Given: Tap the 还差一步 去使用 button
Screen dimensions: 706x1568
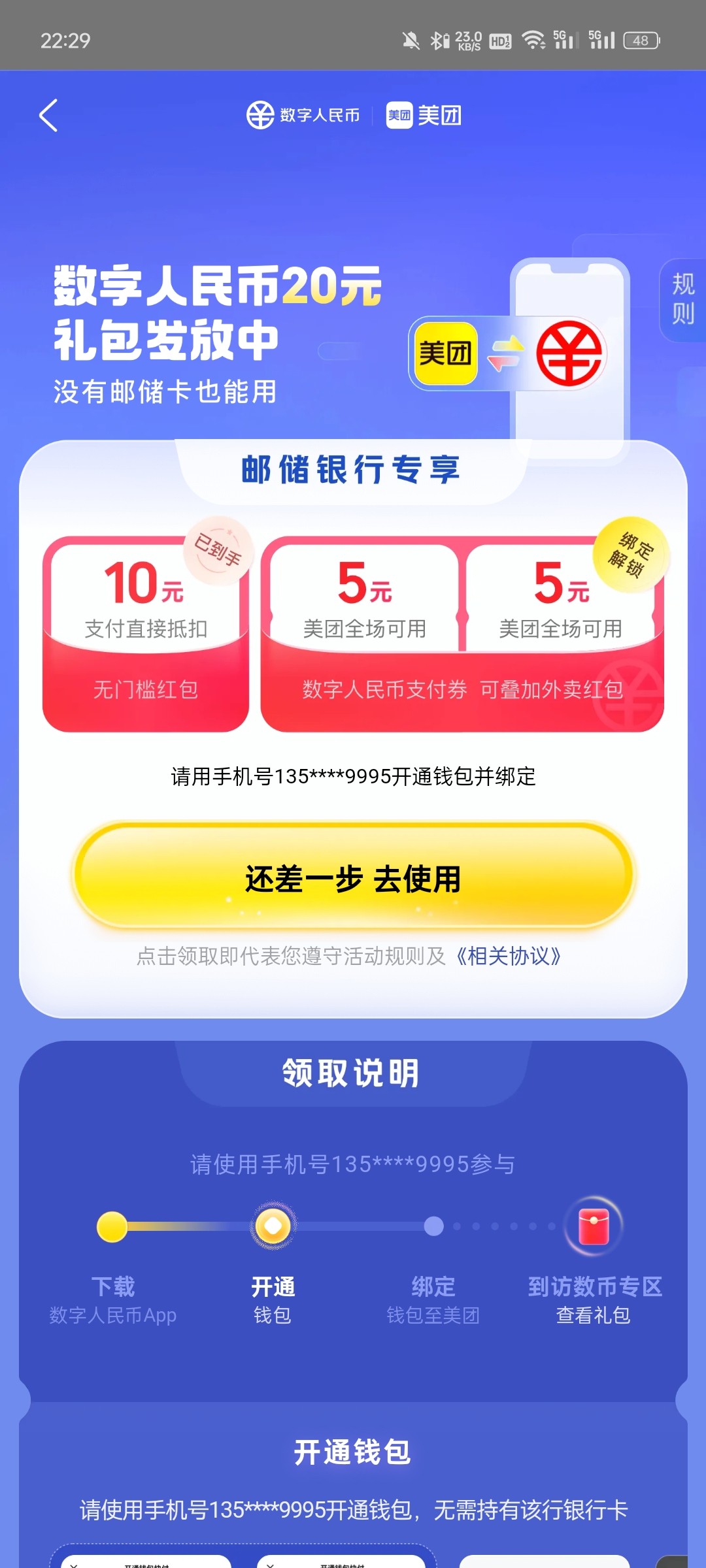Looking at the screenshot, I should (353, 877).
